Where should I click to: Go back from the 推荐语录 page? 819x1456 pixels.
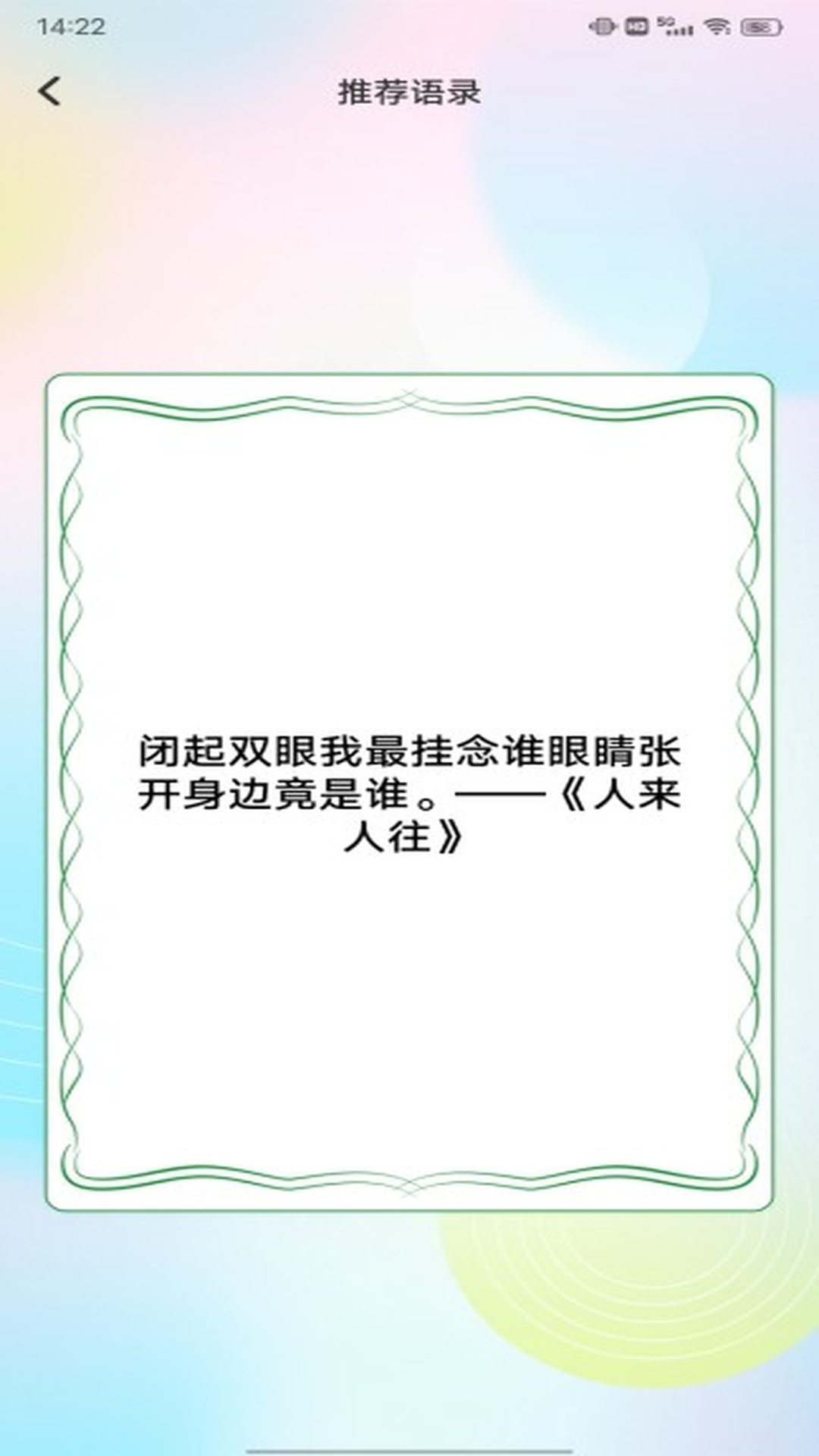pyautogui.click(x=50, y=92)
